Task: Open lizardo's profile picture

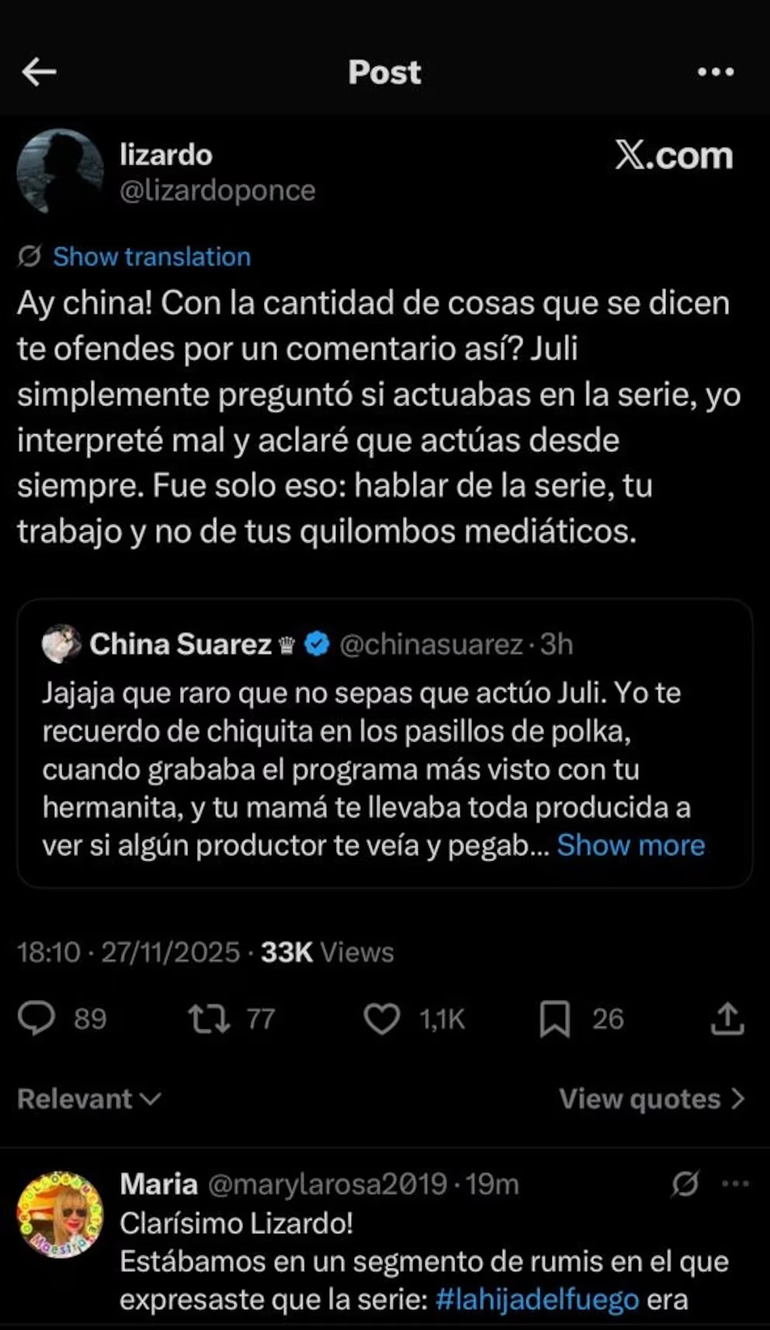Action: click(x=60, y=171)
